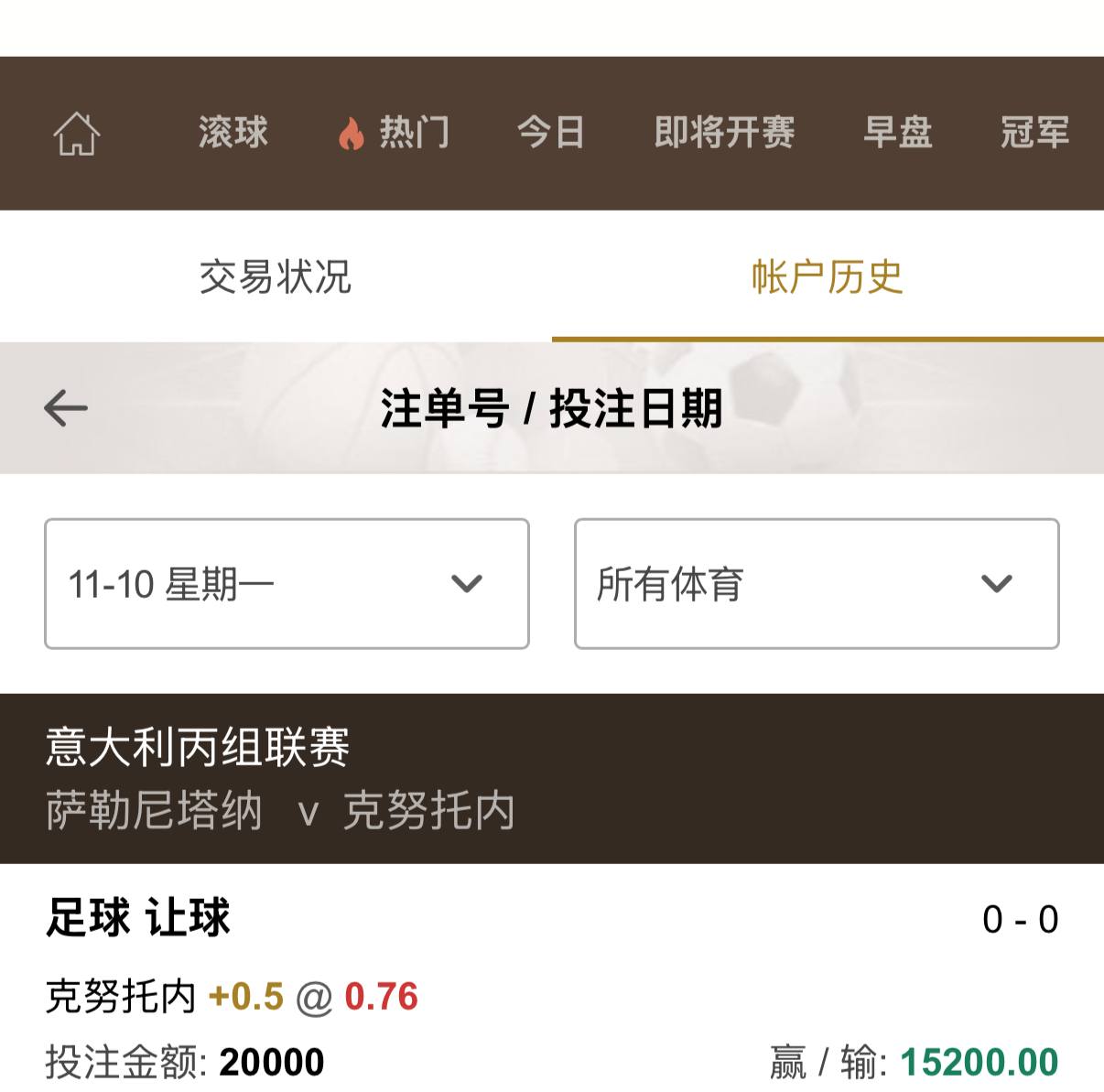Open the 所有体育 sports filter dropdown
This screenshot has height=1092, width=1104.
(x=817, y=584)
